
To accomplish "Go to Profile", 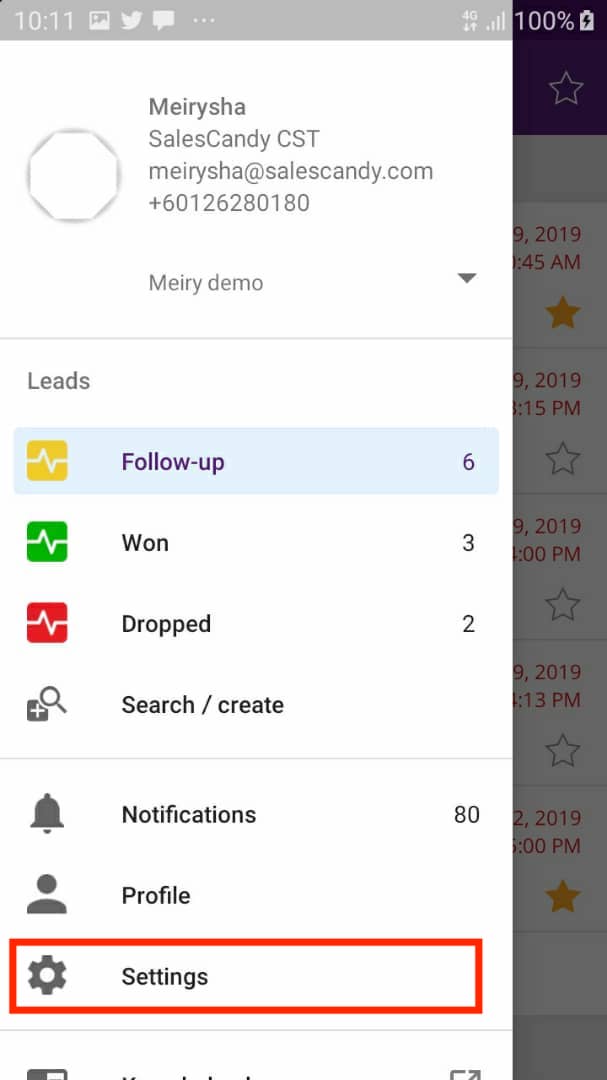I will pyautogui.click(x=256, y=895).
